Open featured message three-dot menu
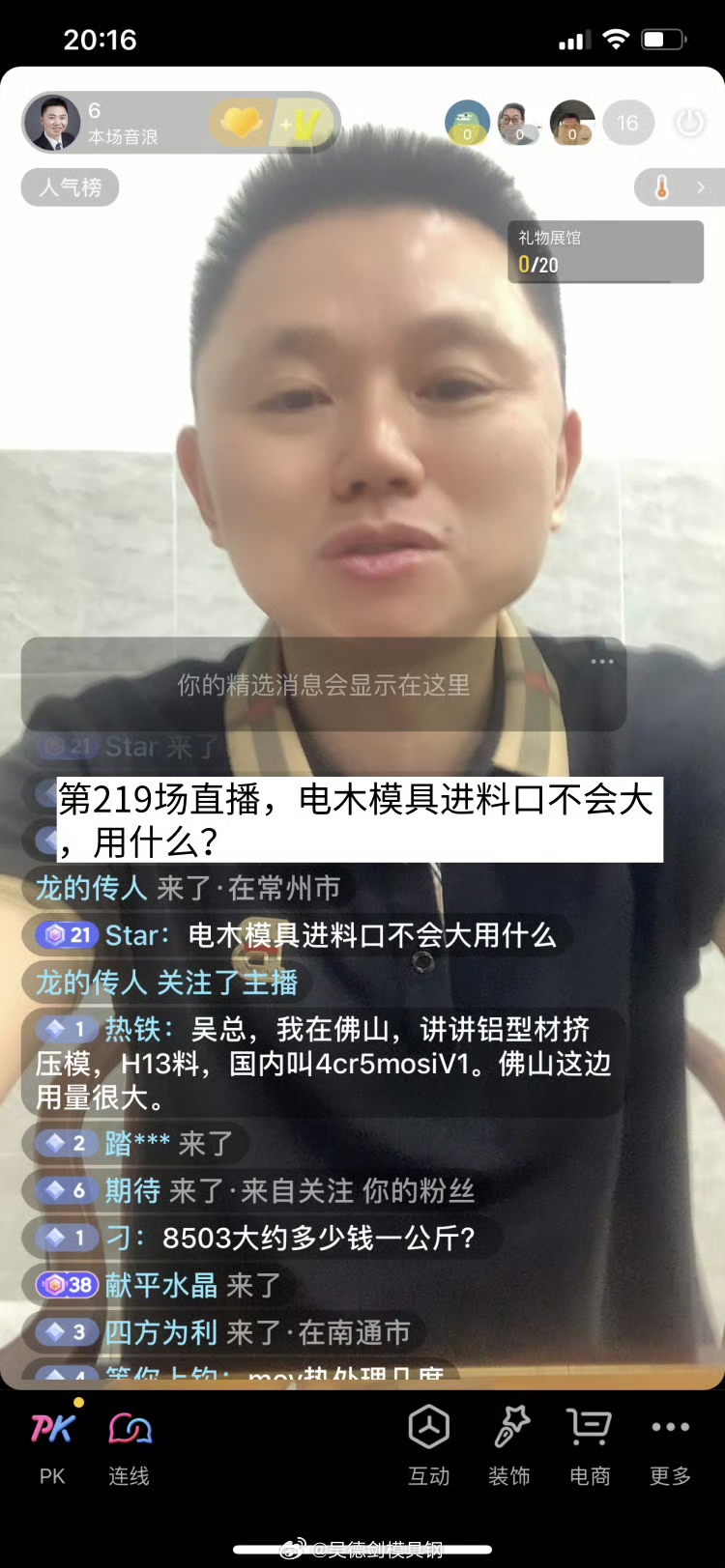 [x=602, y=662]
